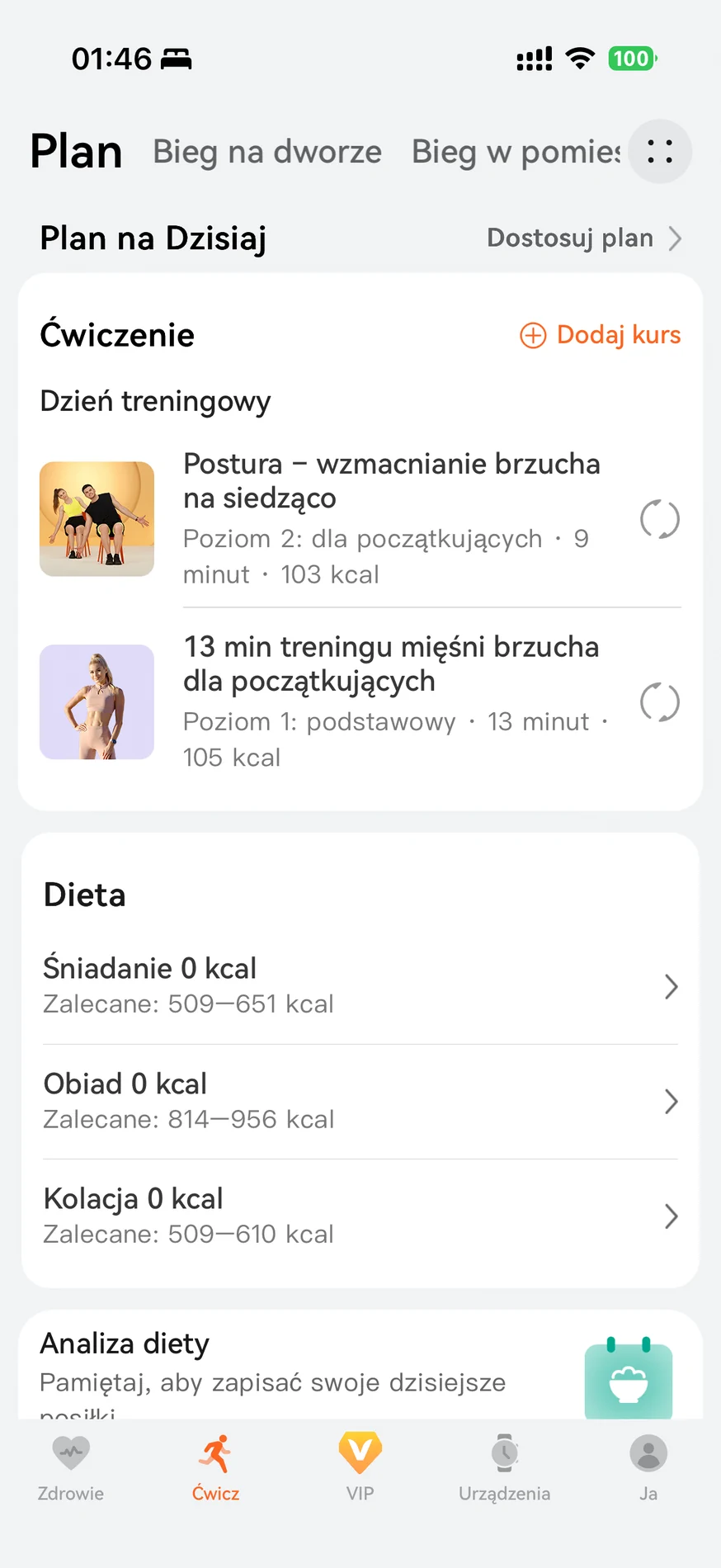This screenshot has width=721, height=1568.
Task: Switch to the Bieg na dworze tab
Action: [x=267, y=152]
